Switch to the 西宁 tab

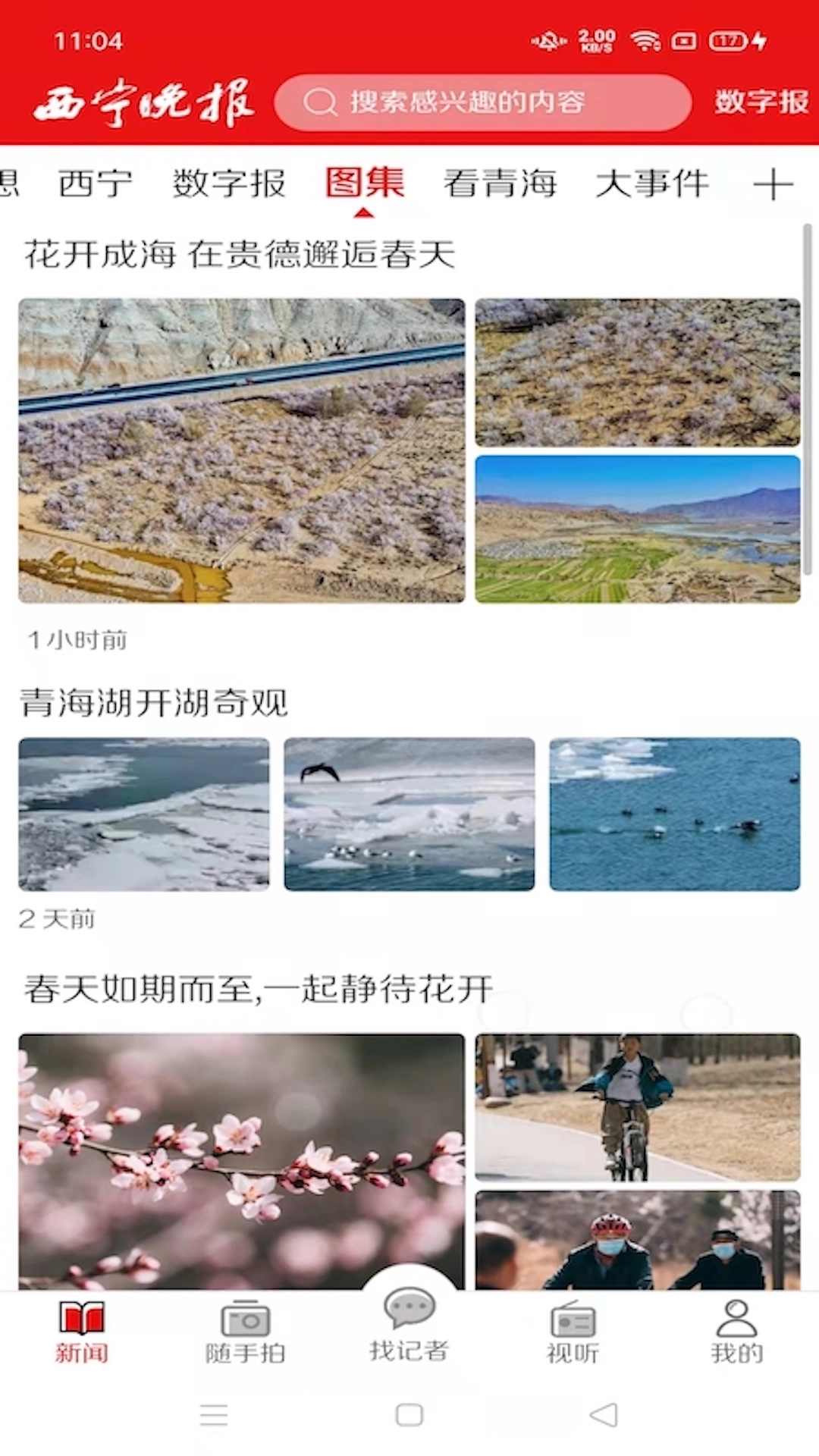(x=96, y=184)
